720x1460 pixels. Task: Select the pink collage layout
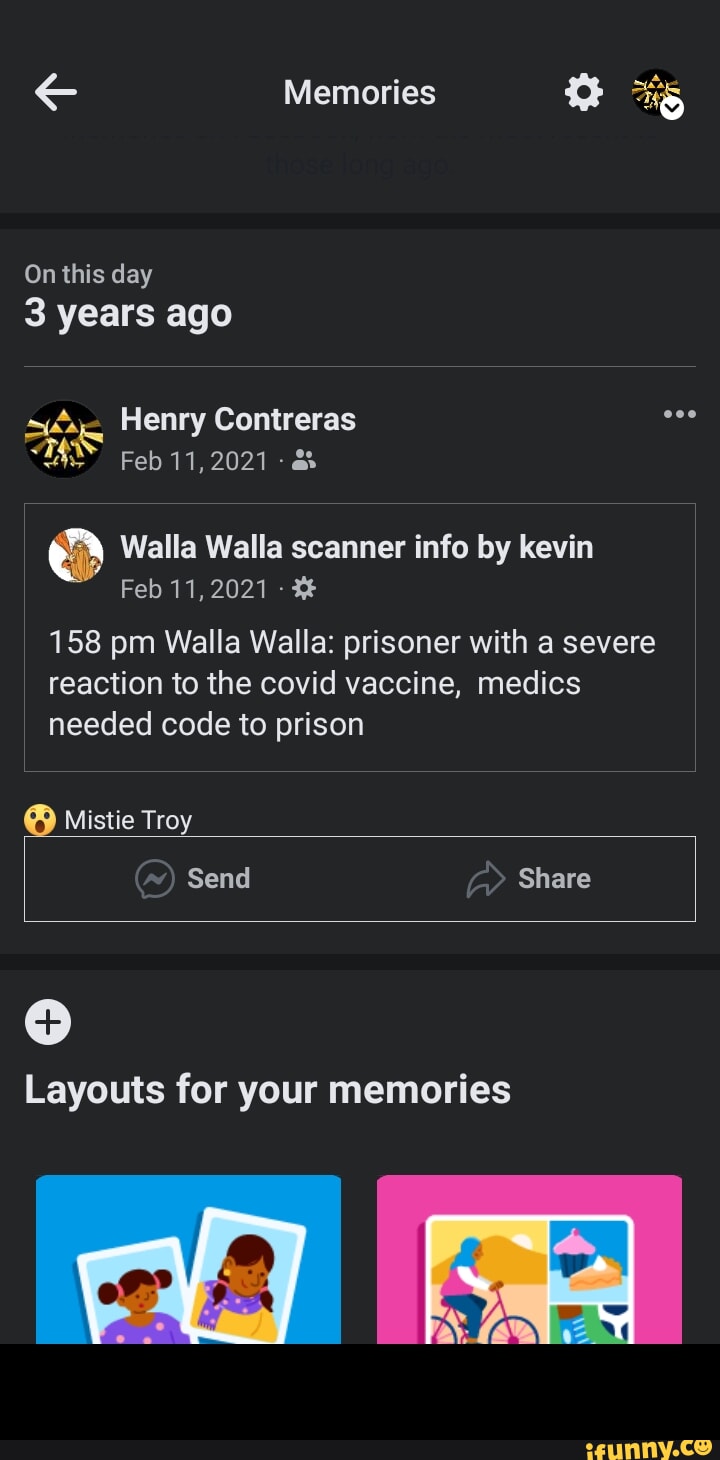coord(529,1260)
